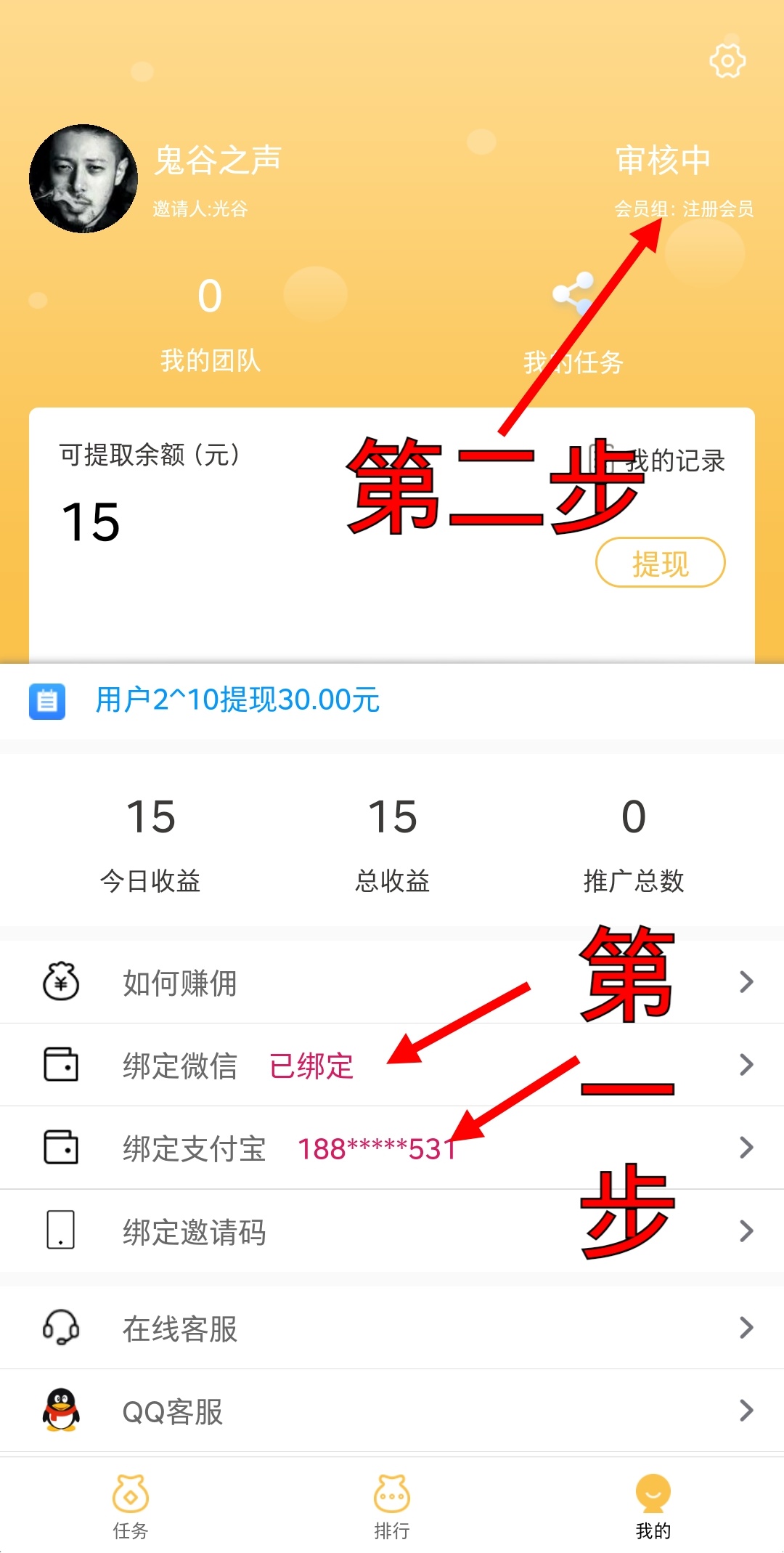Select the headset icon for 在线客服

tap(62, 1327)
